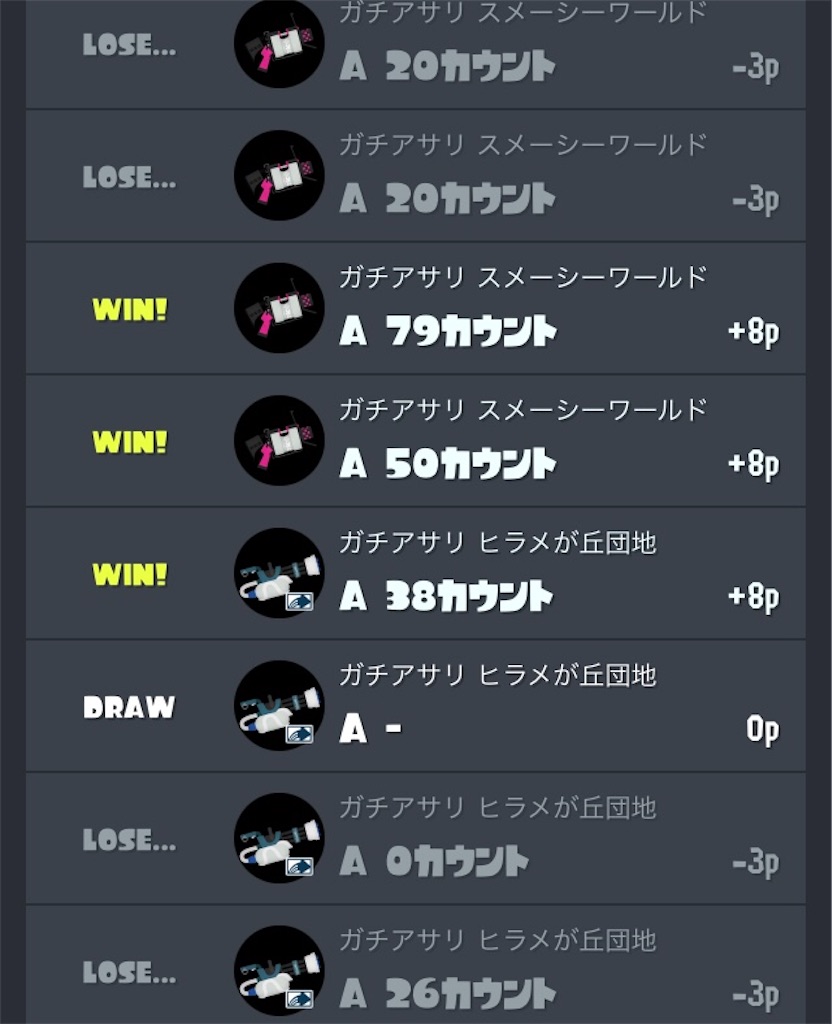Select the brella weapon icon beside the 79 count win

coord(279,308)
